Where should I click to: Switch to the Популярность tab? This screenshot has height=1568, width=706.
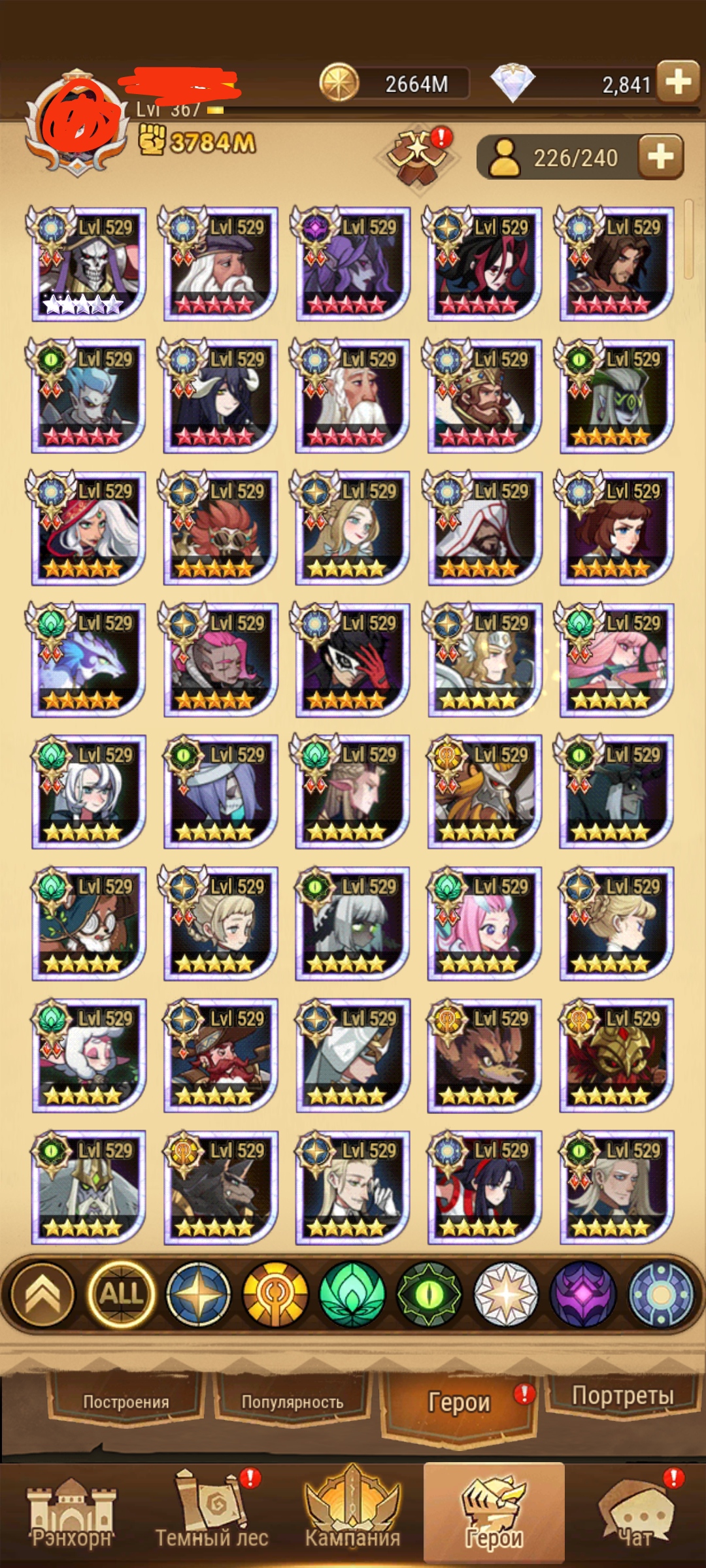292,1402
